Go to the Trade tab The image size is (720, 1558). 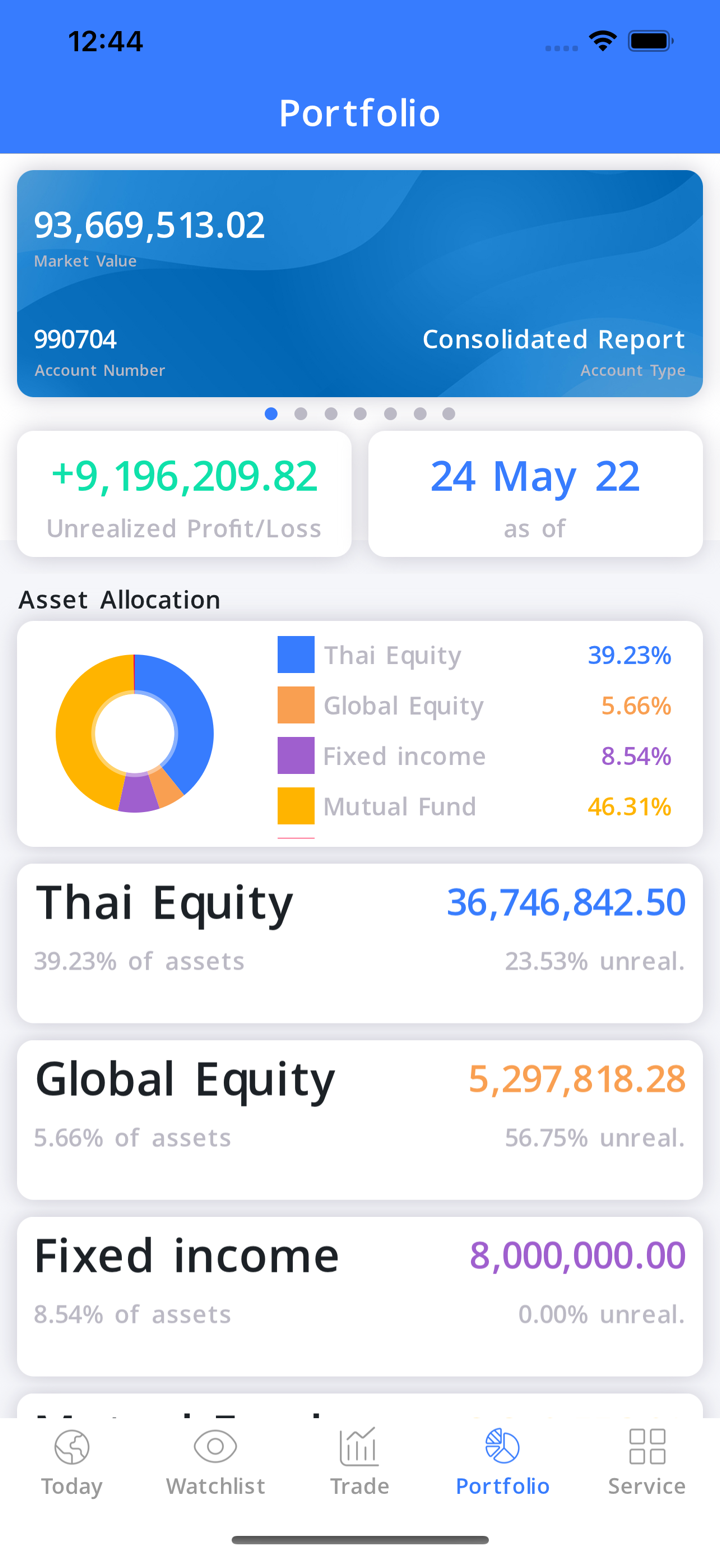click(359, 1461)
